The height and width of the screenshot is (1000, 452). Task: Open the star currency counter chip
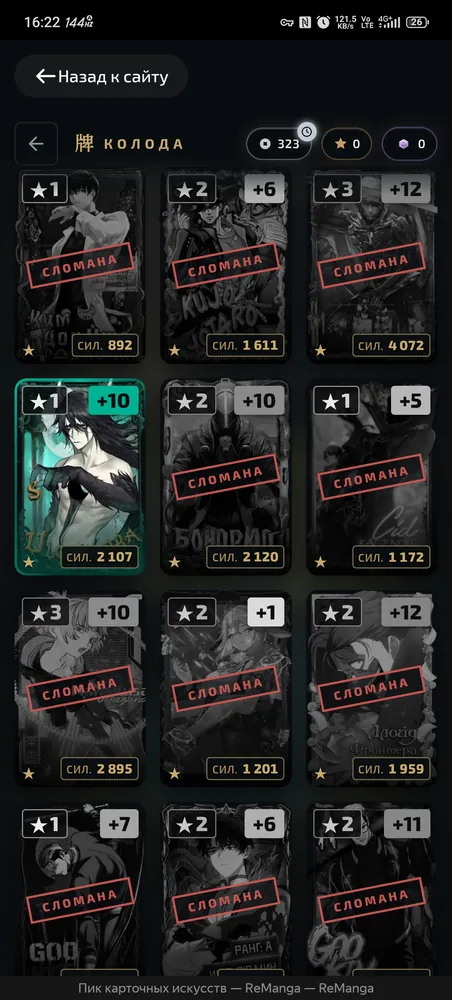348,143
